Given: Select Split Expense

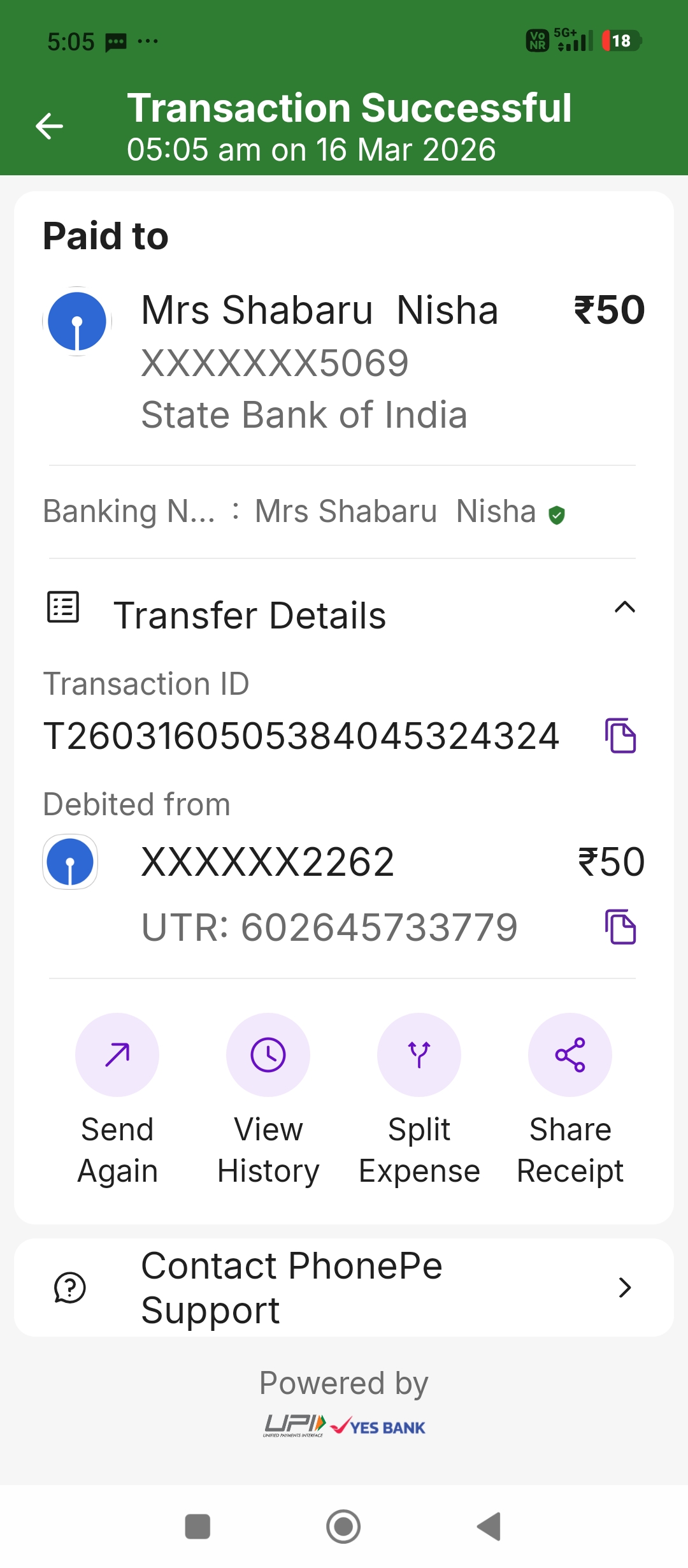Looking at the screenshot, I should pyautogui.click(x=419, y=1055).
